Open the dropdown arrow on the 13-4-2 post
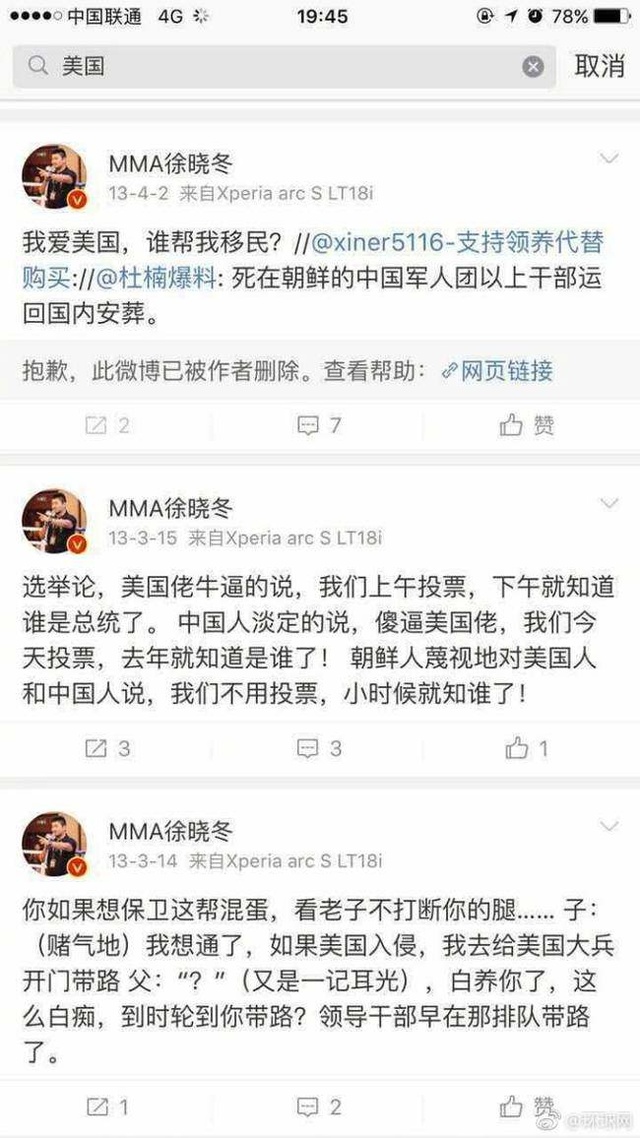640x1138 pixels. (x=607, y=159)
